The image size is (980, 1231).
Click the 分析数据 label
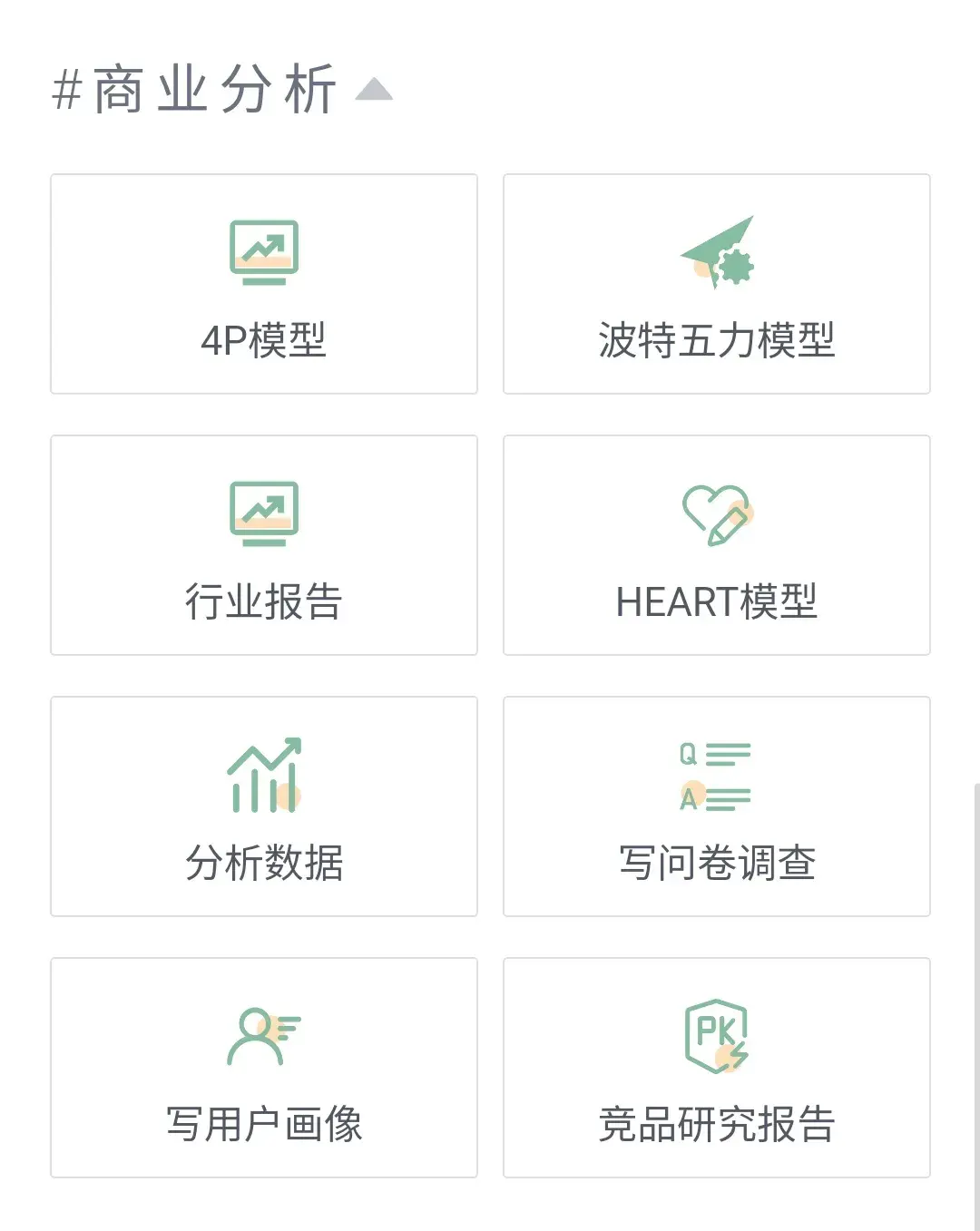pos(264,865)
